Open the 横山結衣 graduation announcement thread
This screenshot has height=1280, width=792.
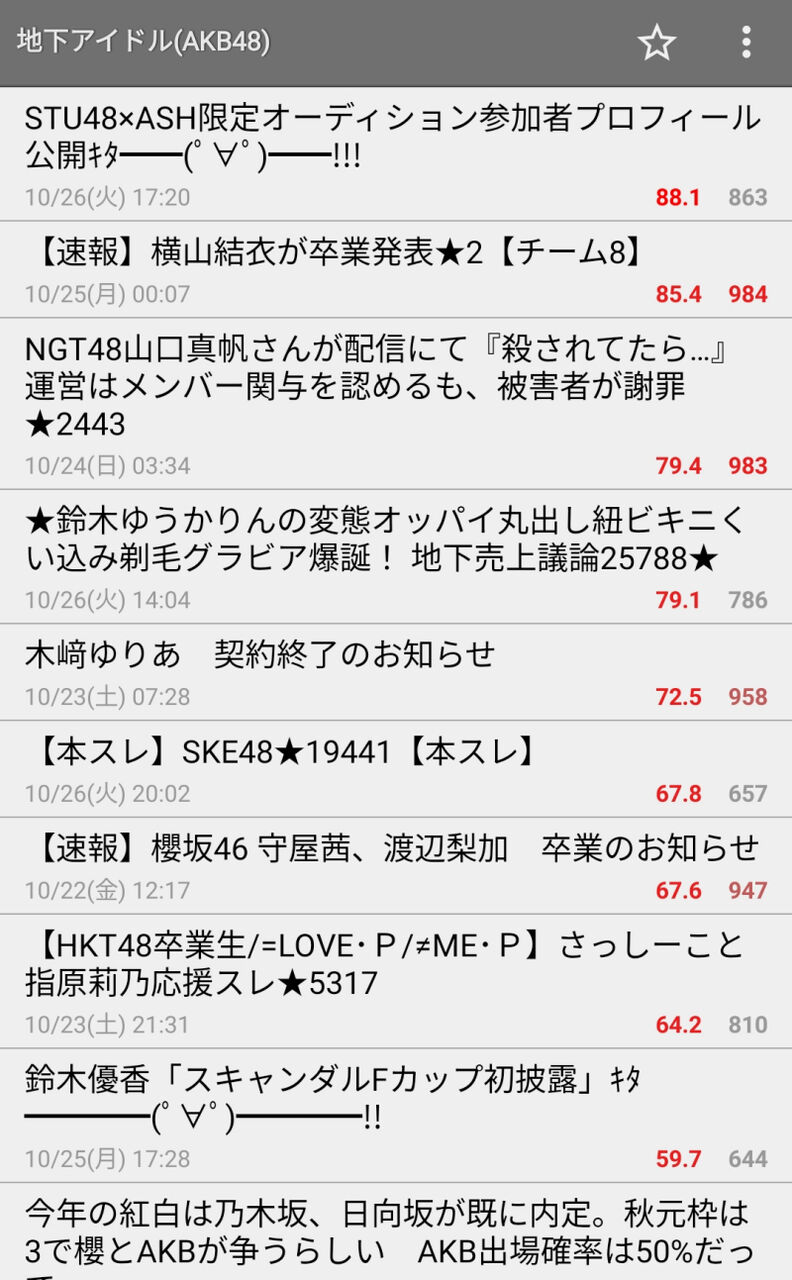(396, 270)
